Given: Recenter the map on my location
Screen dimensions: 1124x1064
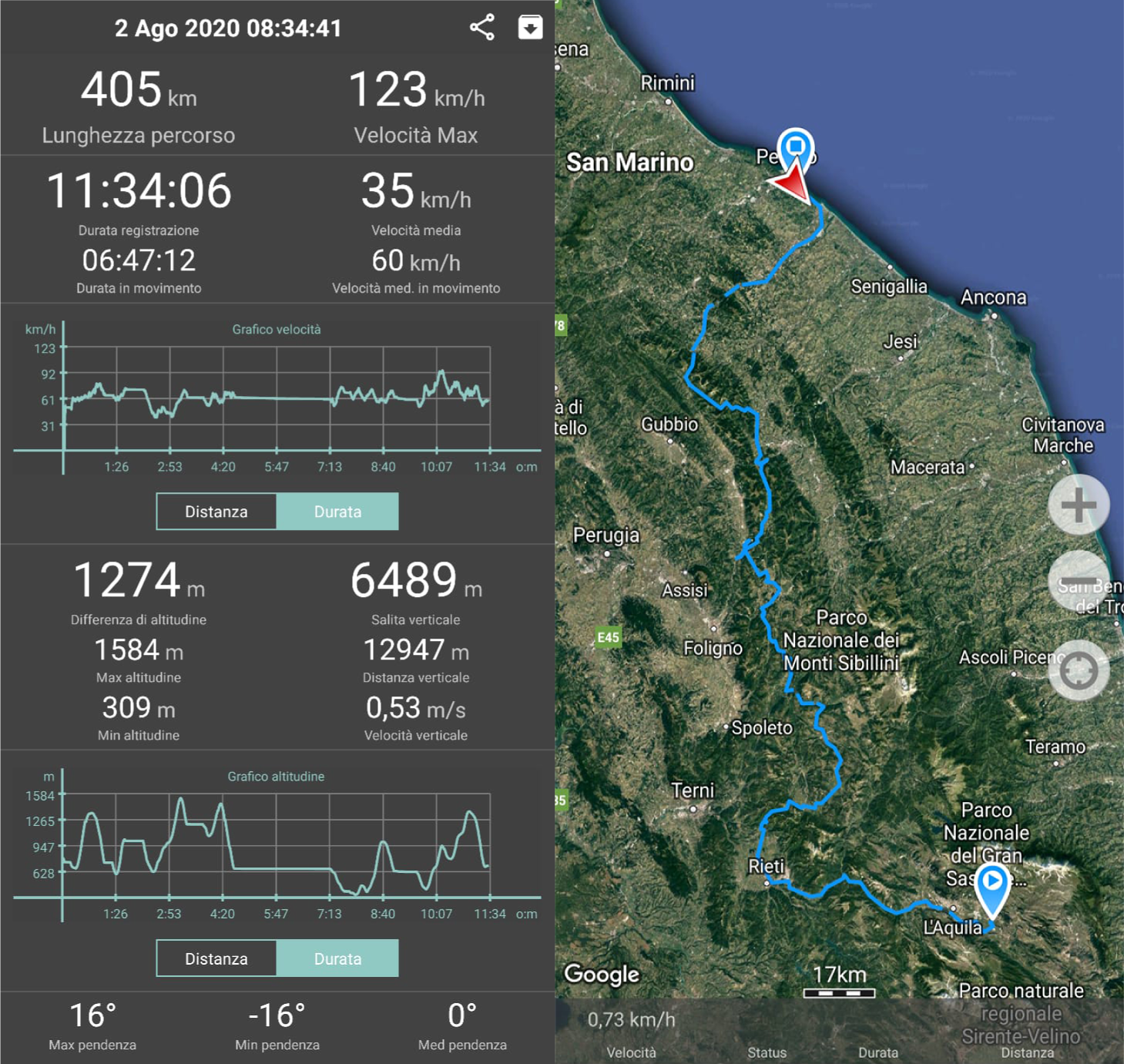Looking at the screenshot, I should point(1078,670).
